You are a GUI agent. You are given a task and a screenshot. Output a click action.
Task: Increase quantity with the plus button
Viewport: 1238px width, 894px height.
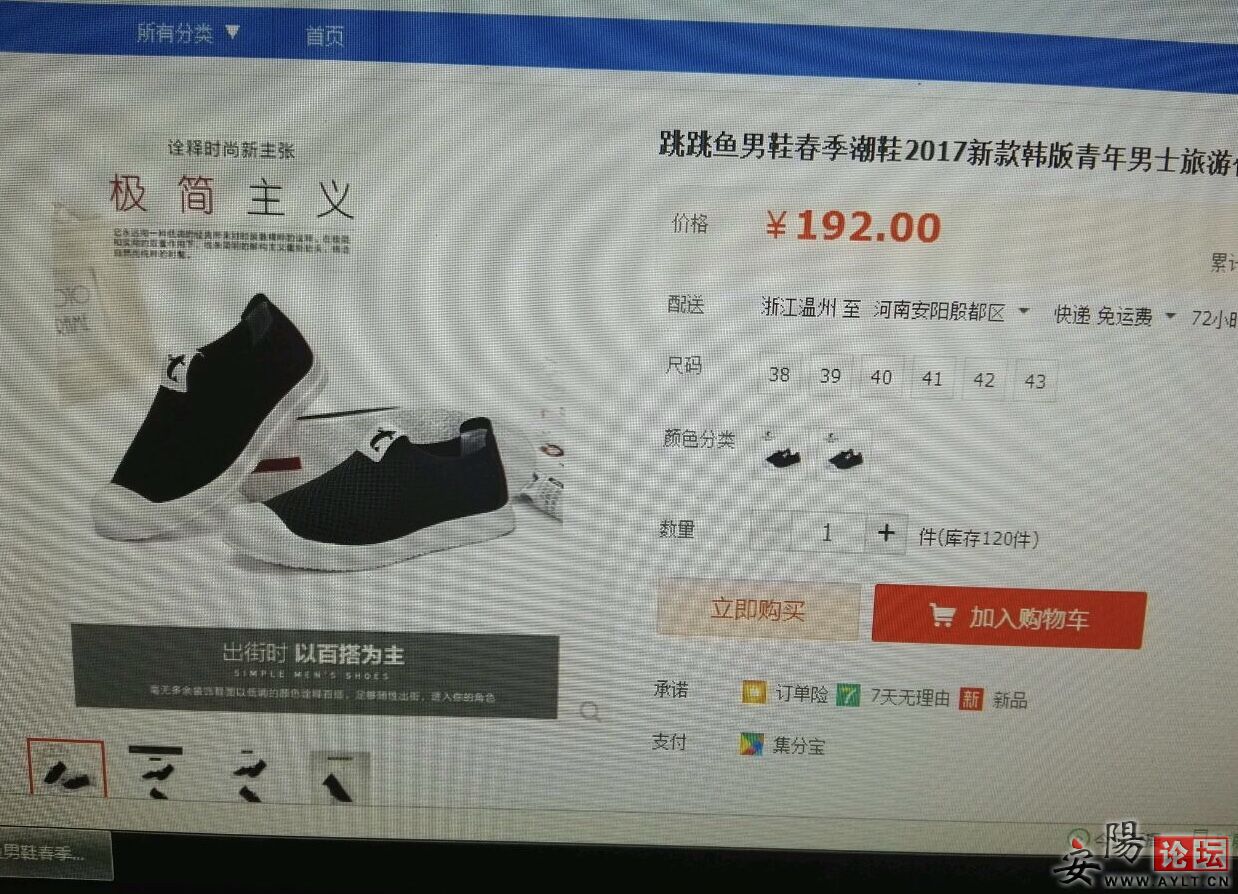tap(886, 534)
